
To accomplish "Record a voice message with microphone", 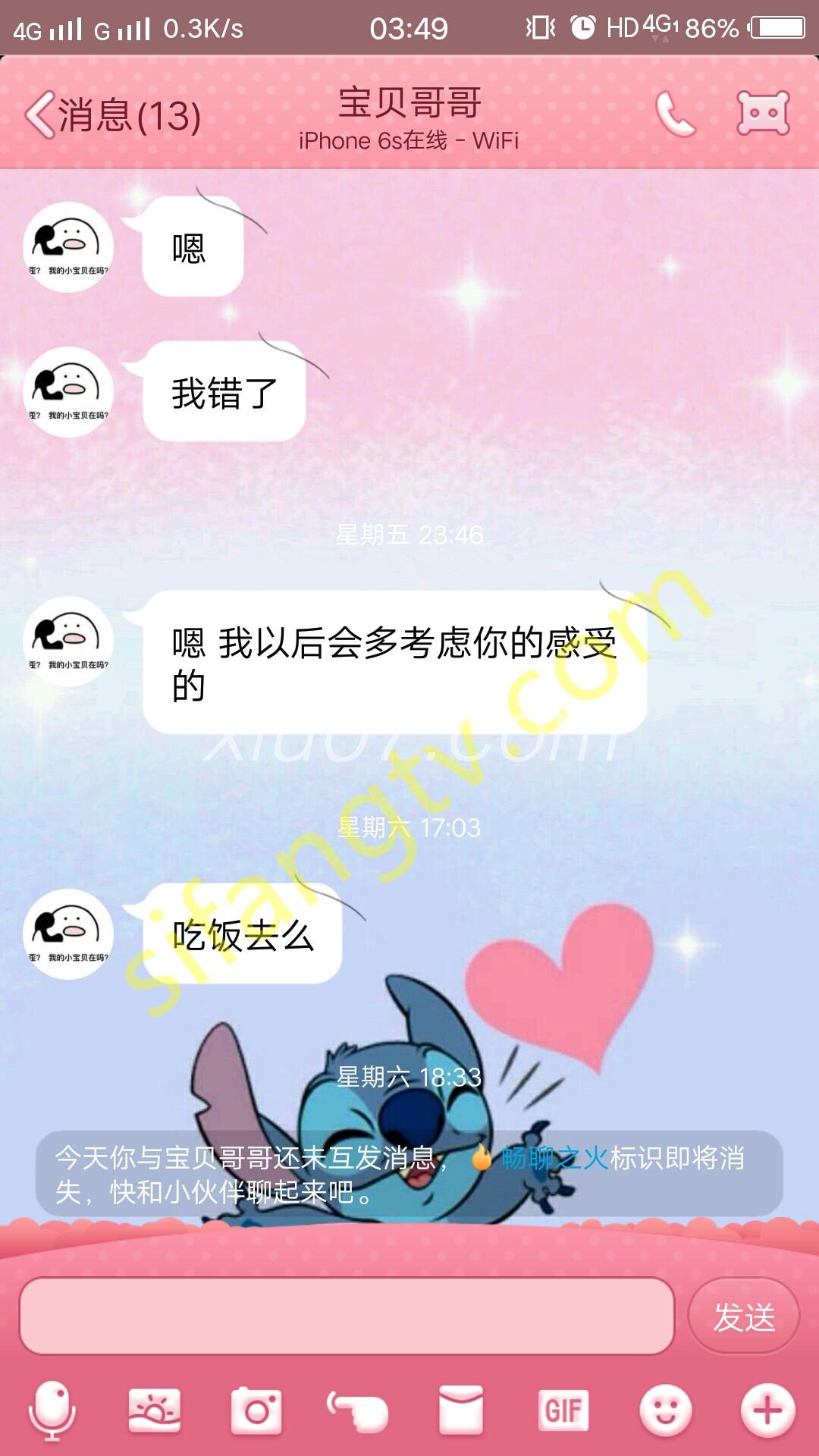I will click(52, 1410).
